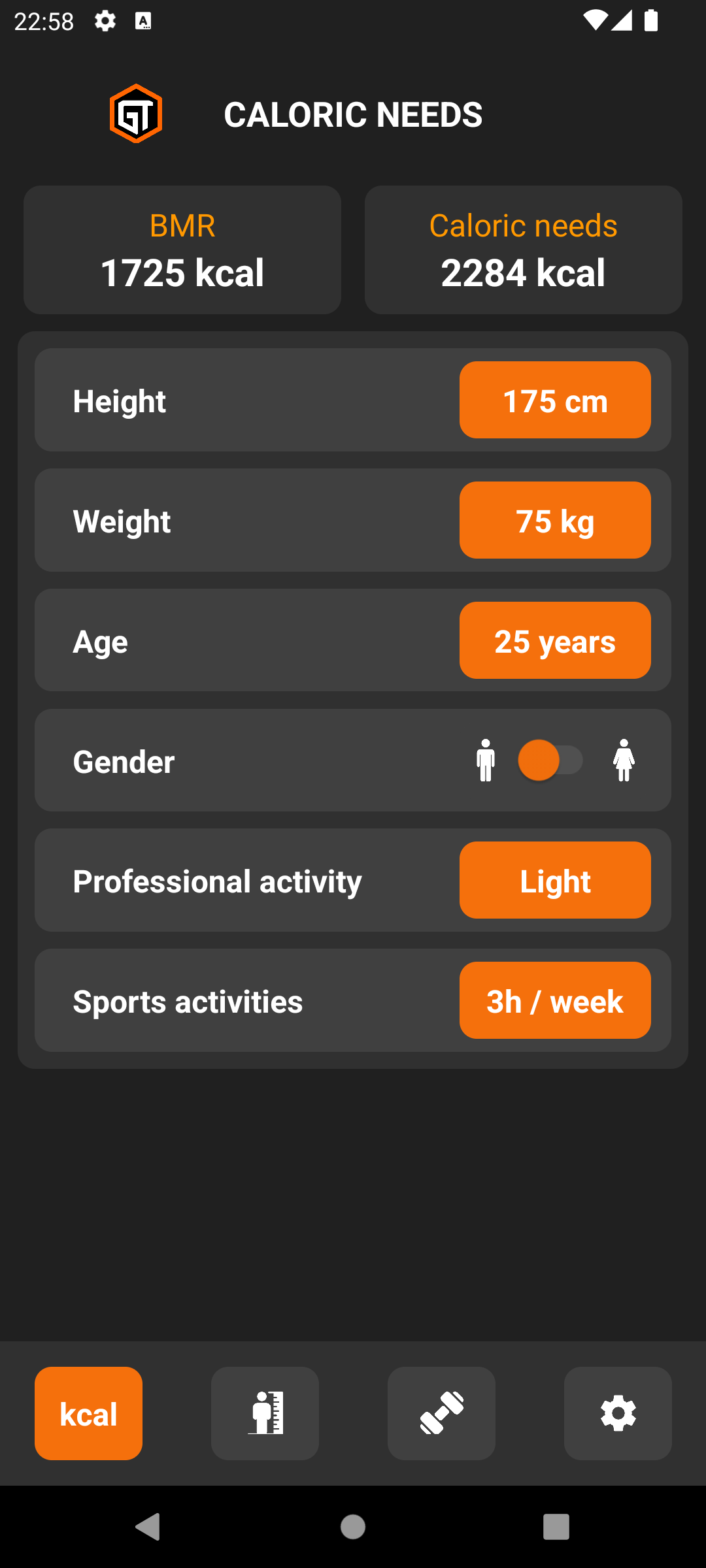Open the dumbbell workout tab
706x1568 pixels.
[441, 1413]
